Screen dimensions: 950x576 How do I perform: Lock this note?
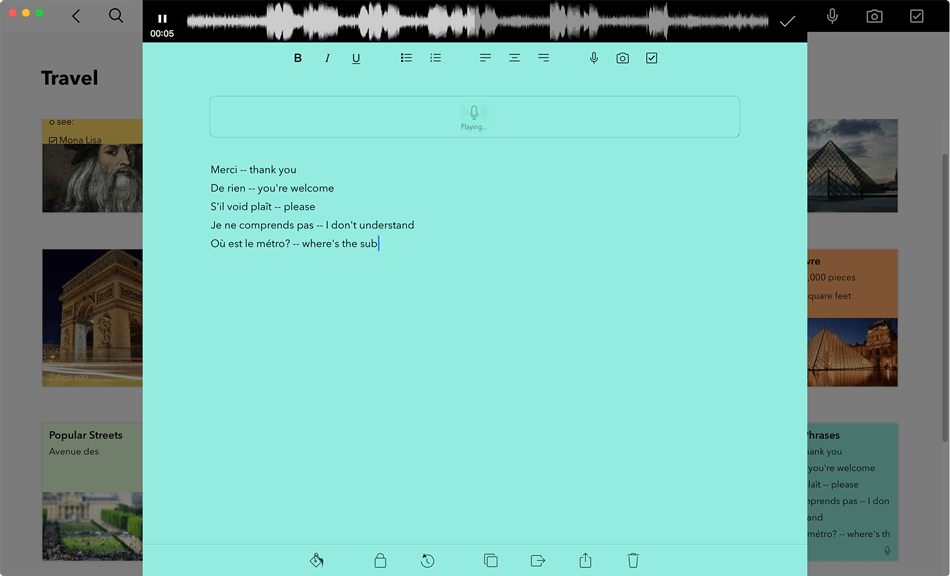click(x=380, y=560)
